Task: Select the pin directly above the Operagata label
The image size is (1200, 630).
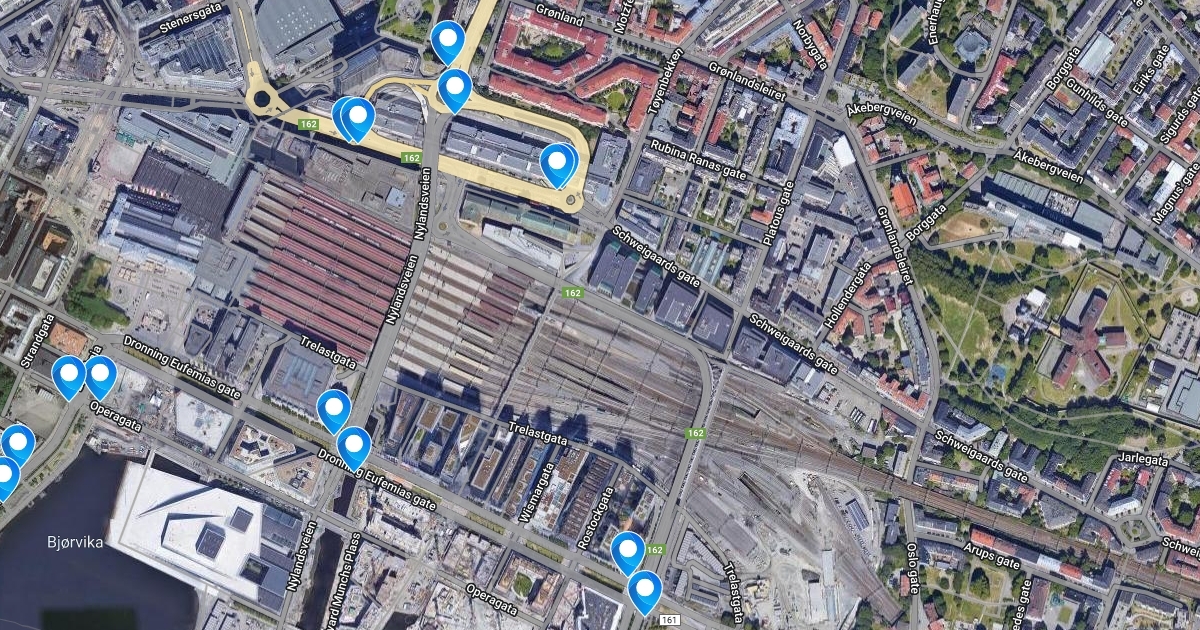Action: point(101,377)
